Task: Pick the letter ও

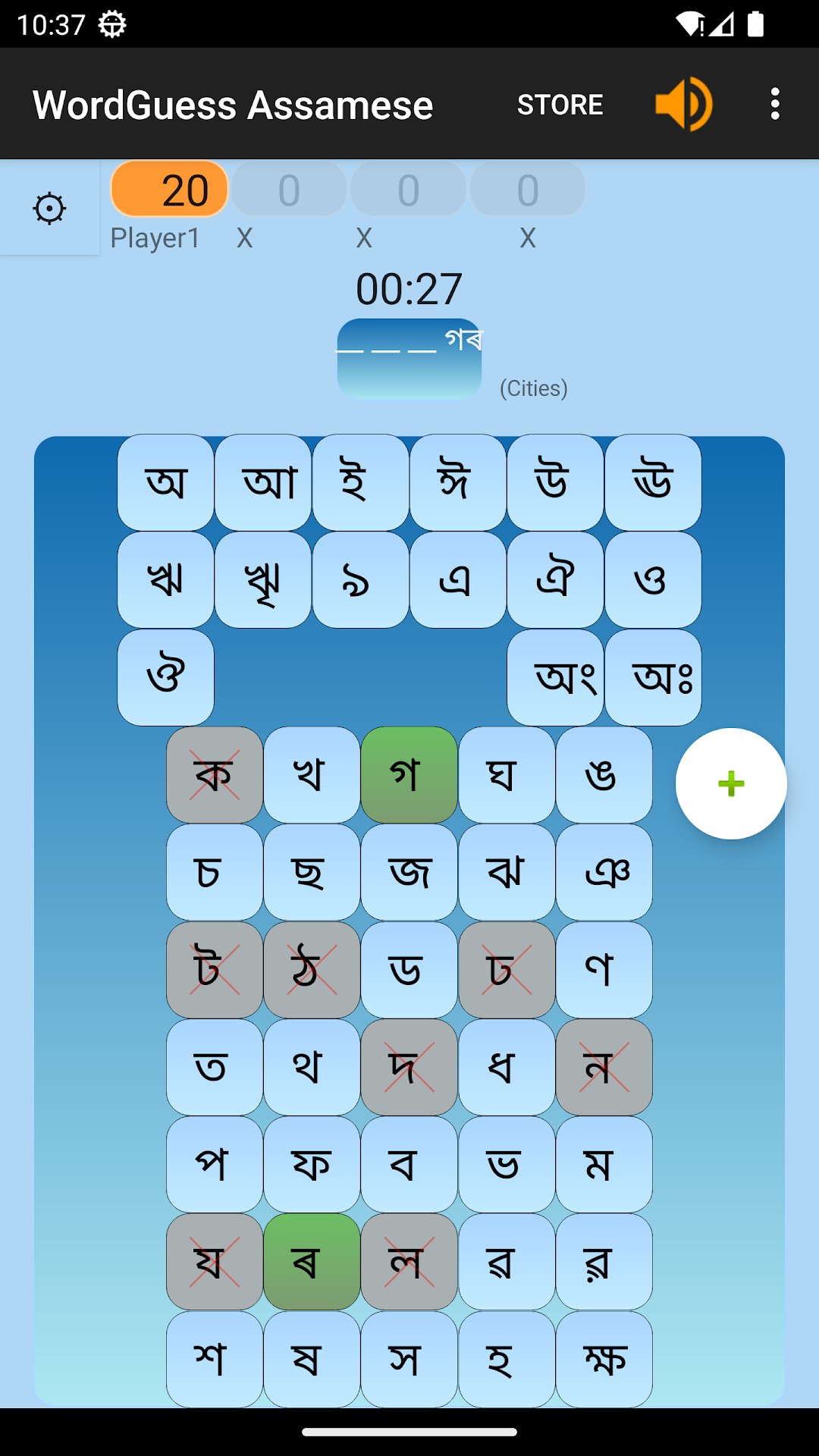Action: pyautogui.click(x=653, y=579)
